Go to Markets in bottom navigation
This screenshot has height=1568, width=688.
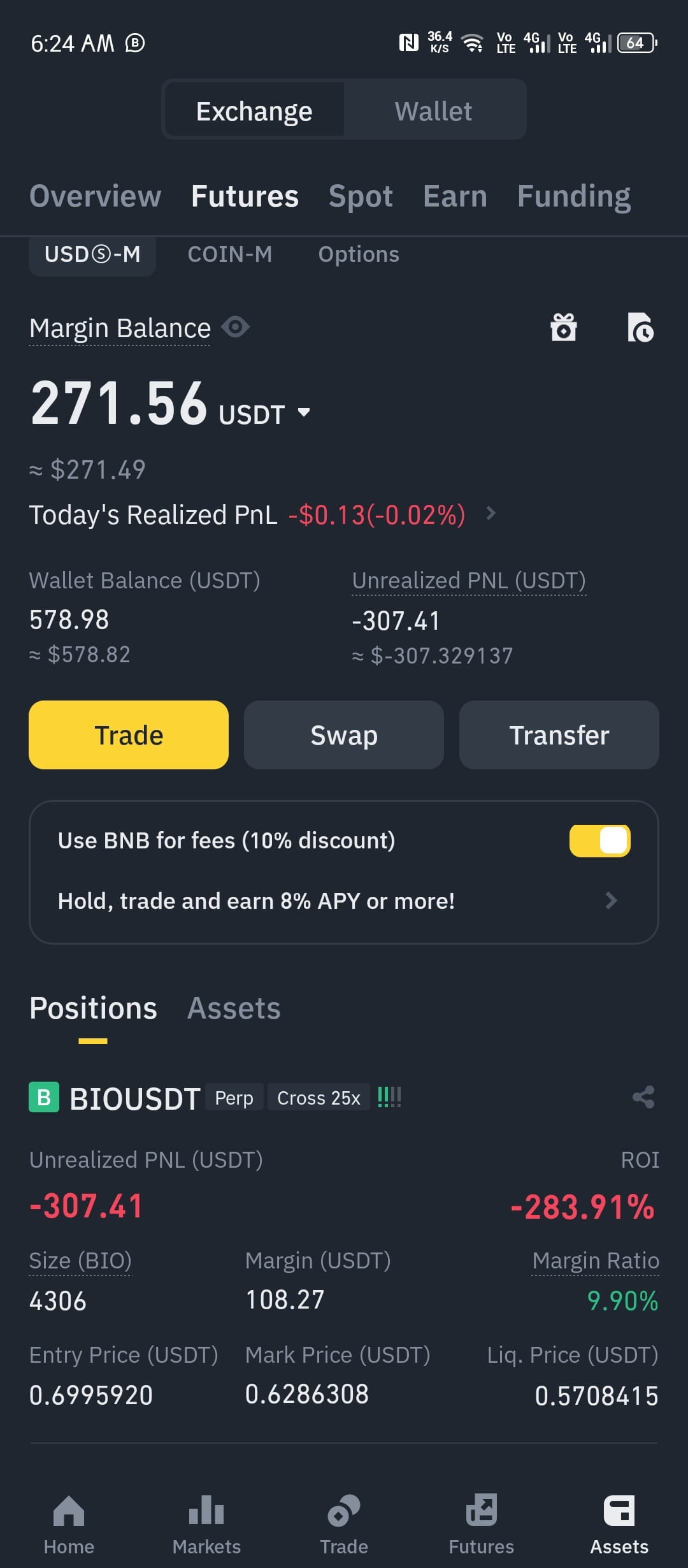206,1526
